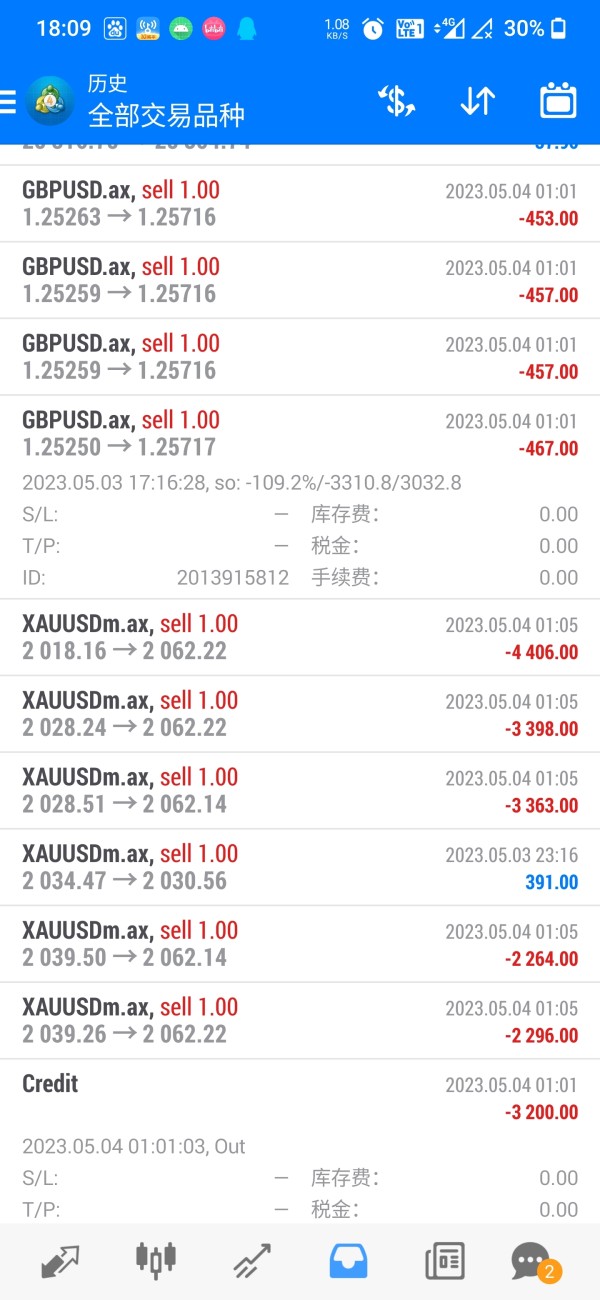Collapse the GBPUSD trade showing -467.00
This screenshot has width=600, height=1300.
300,434
